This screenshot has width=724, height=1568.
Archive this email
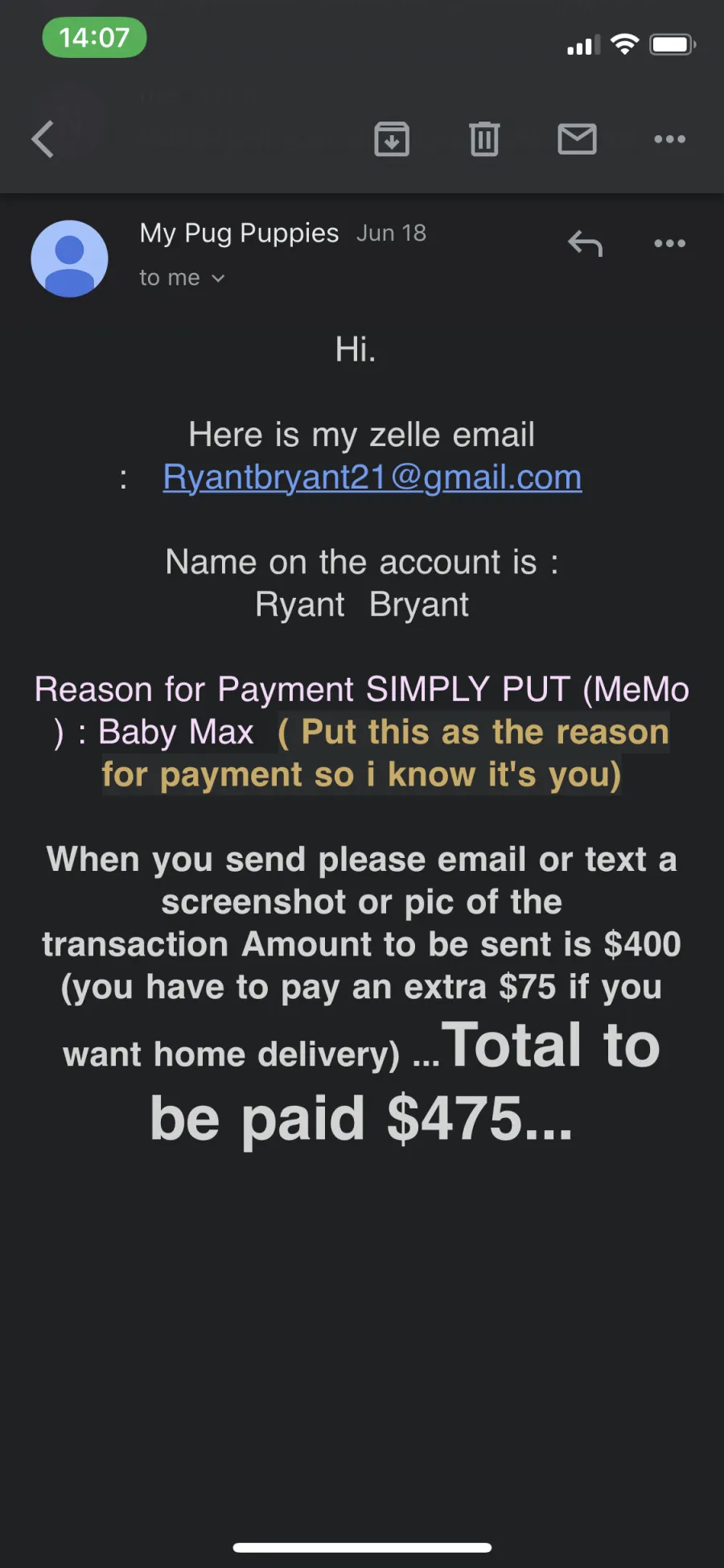tap(392, 139)
